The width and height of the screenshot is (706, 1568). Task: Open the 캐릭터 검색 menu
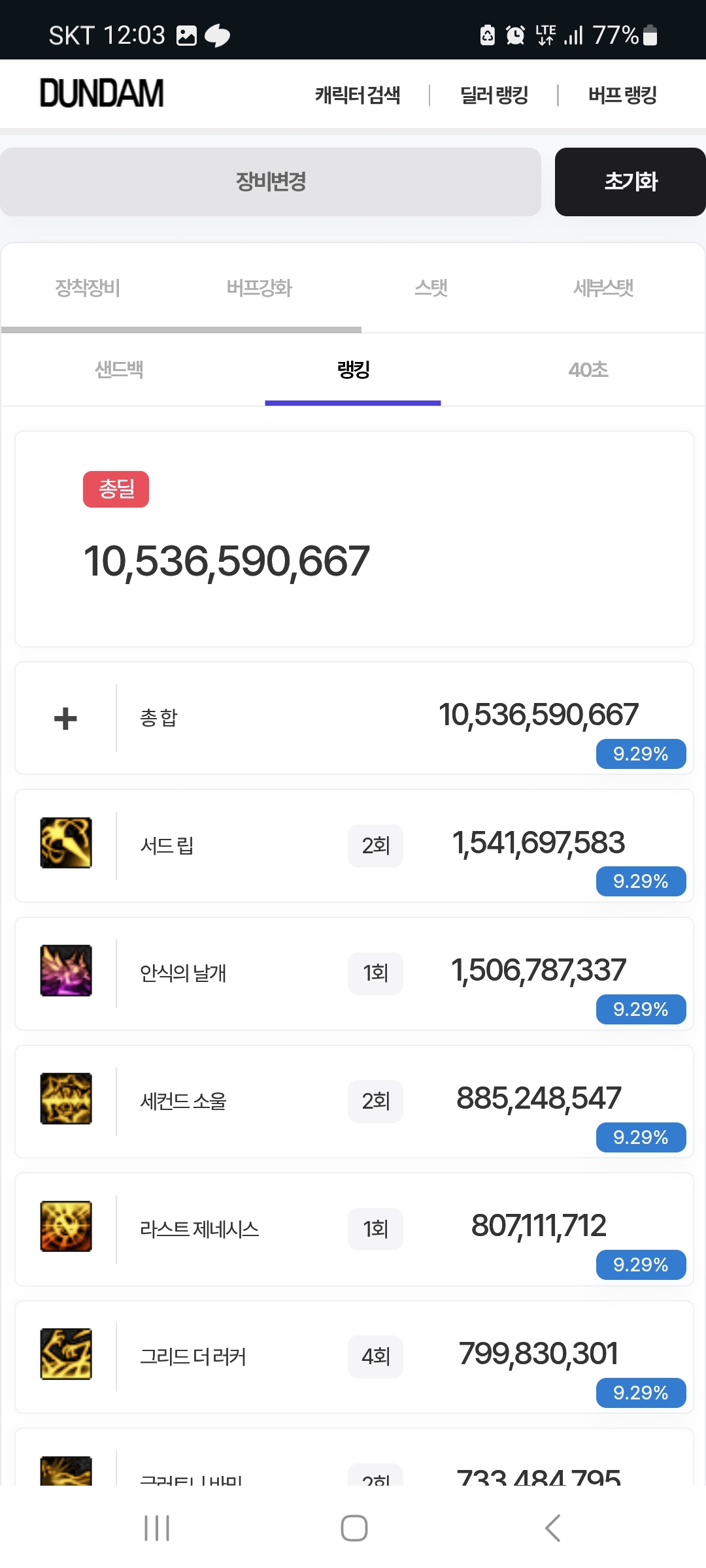[x=358, y=95]
